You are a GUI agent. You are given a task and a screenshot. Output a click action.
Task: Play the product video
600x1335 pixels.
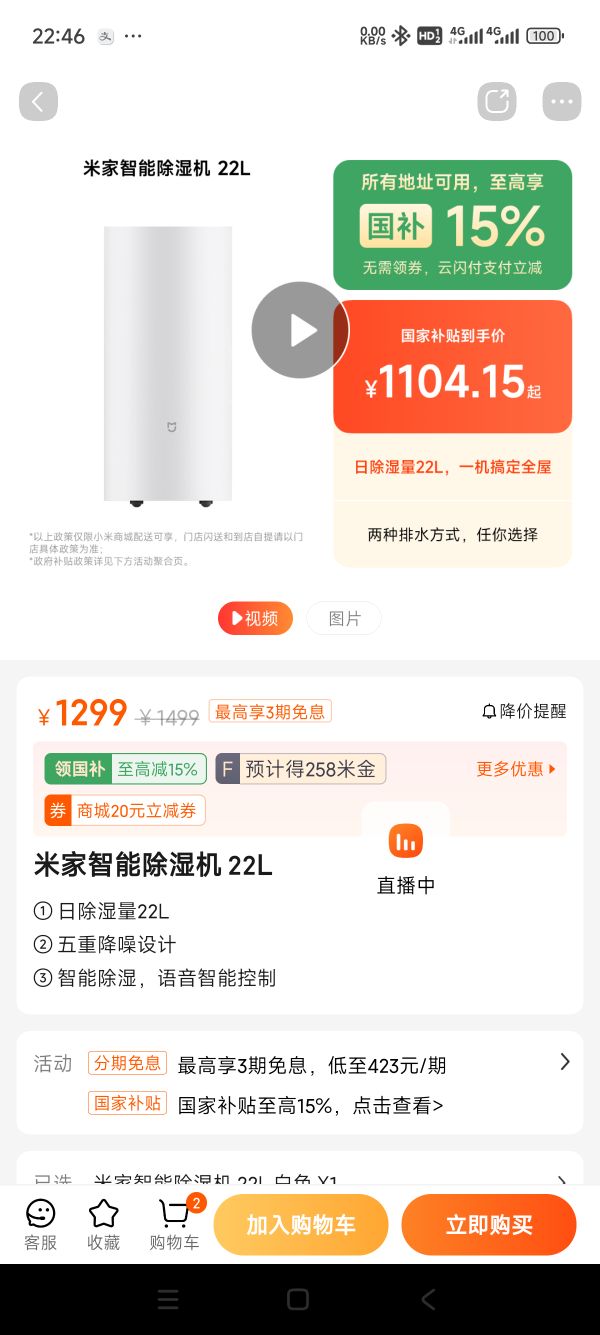(x=300, y=330)
